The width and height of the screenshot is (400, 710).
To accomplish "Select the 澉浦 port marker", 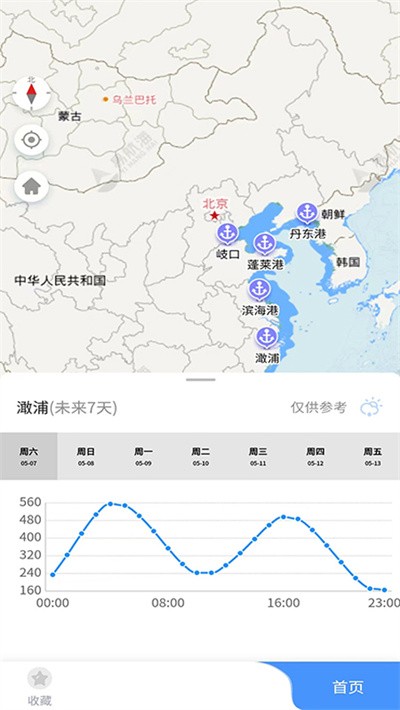I will click(x=266, y=338).
